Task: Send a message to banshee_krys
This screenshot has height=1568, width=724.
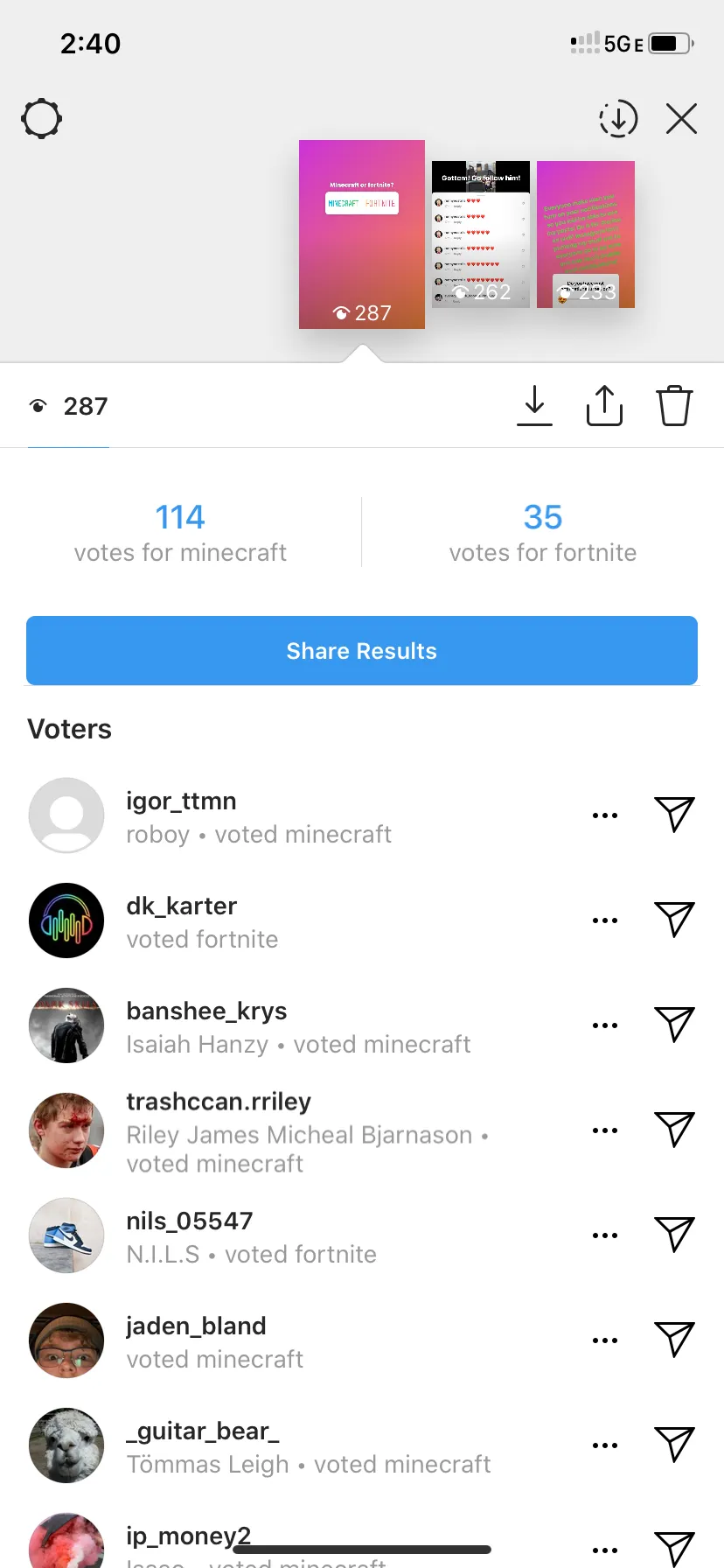Action: click(x=674, y=1025)
